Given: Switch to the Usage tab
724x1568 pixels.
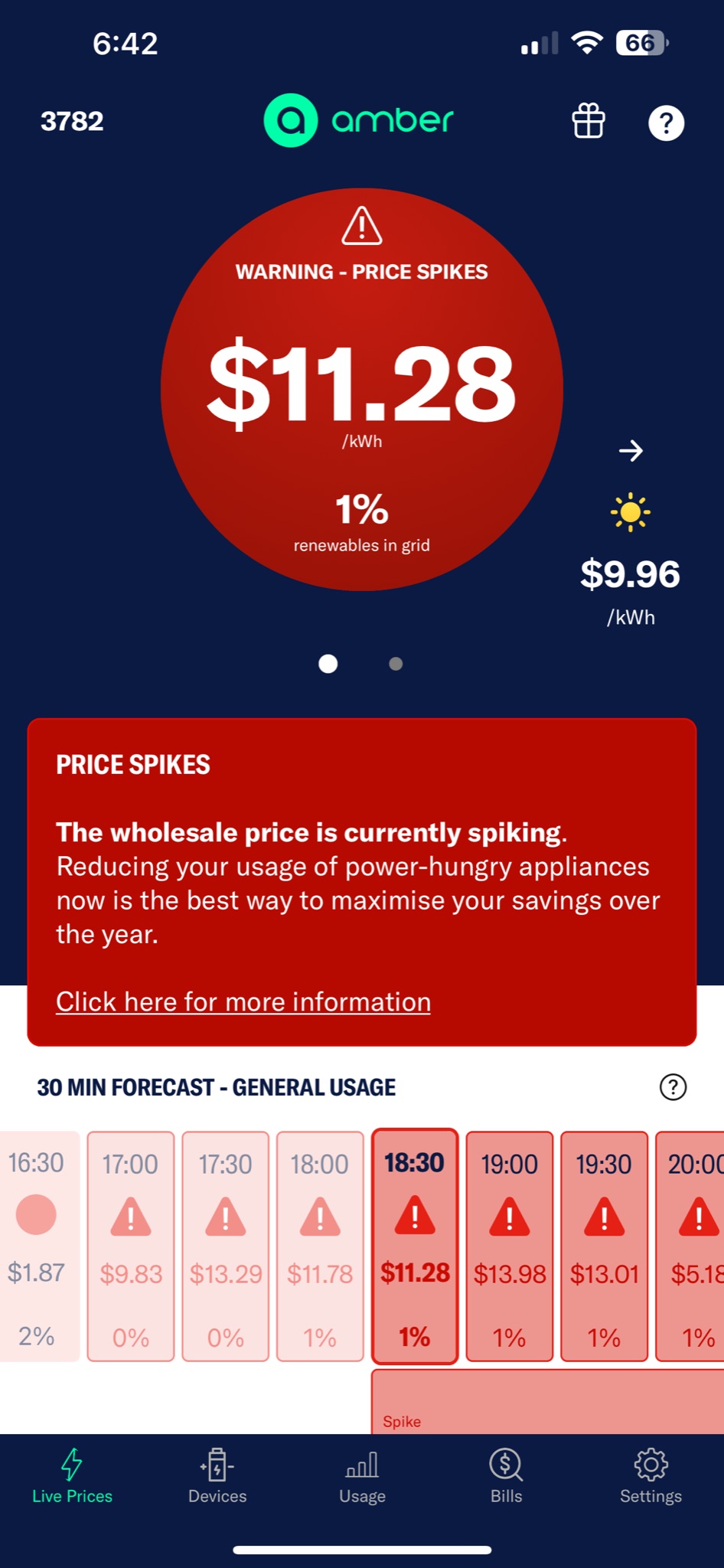Looking at the screenshot, I should tap(362, 1476).
